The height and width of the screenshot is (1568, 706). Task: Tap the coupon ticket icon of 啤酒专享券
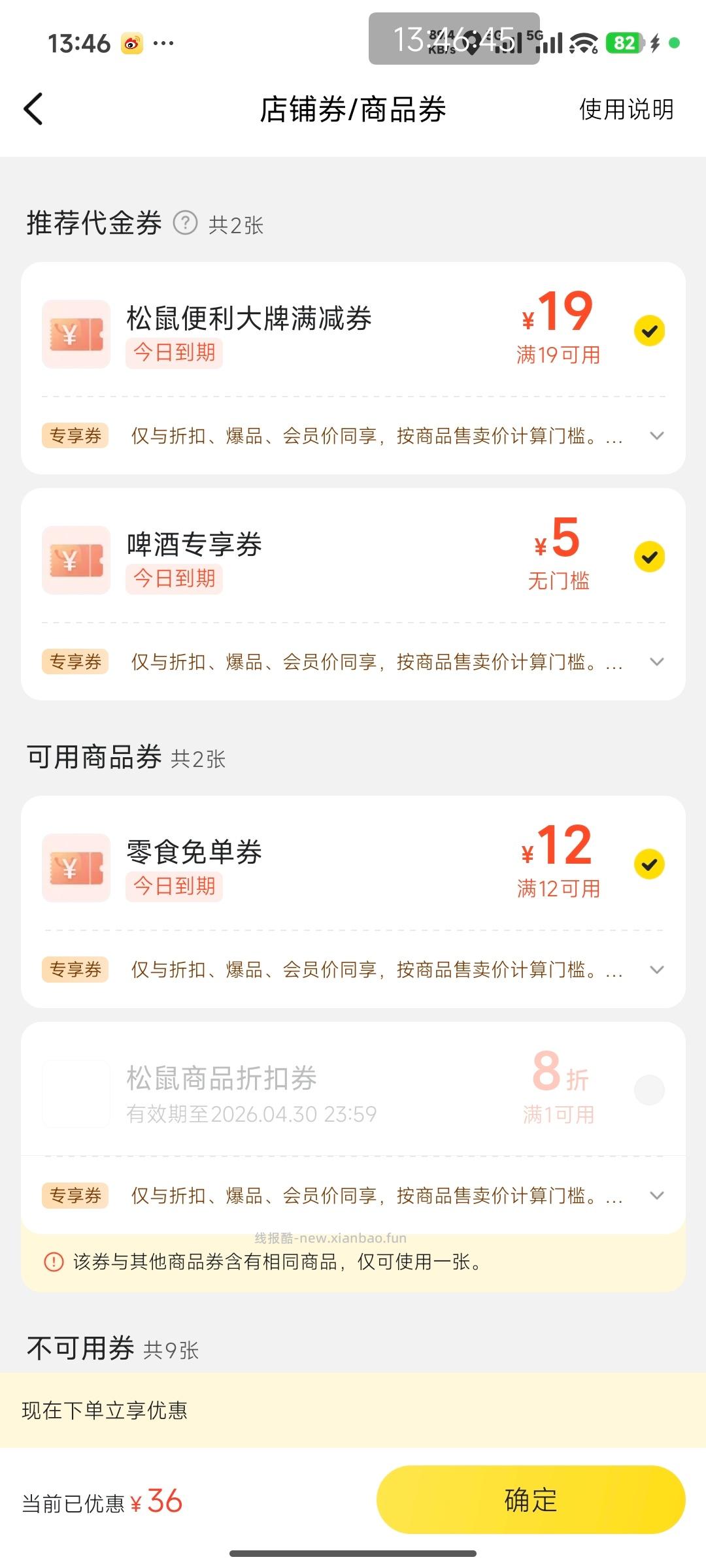click(75, 561)
